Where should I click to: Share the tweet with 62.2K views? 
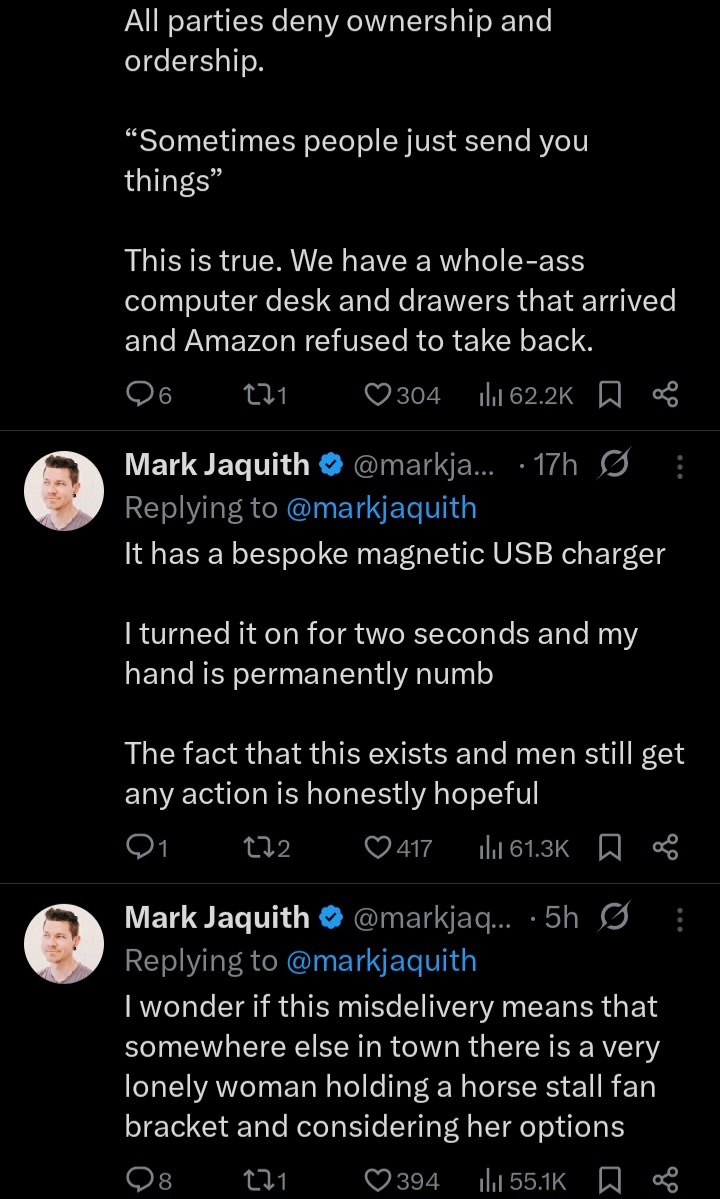(x=666, y=395)
